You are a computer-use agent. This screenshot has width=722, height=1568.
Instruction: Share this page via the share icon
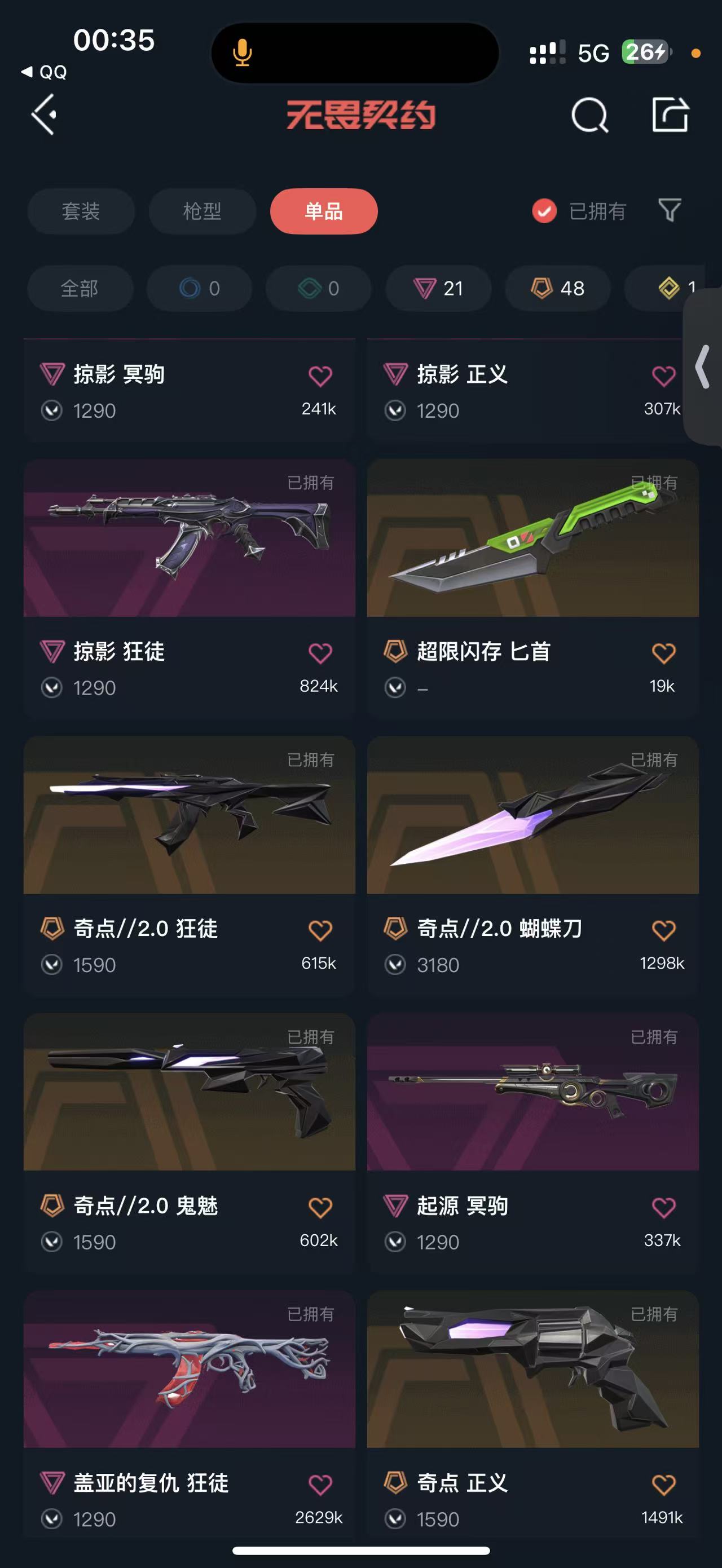[670, 114]
